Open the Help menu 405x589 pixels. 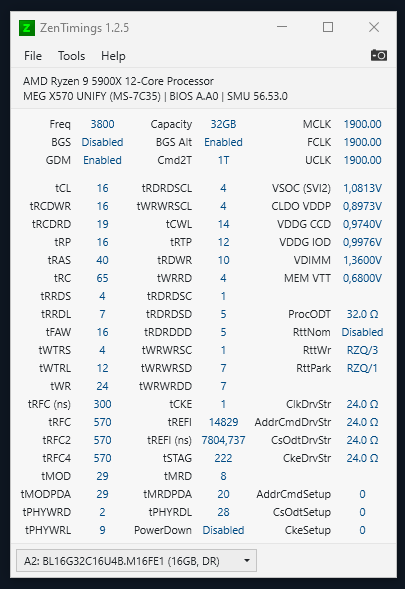click(113, 56)
